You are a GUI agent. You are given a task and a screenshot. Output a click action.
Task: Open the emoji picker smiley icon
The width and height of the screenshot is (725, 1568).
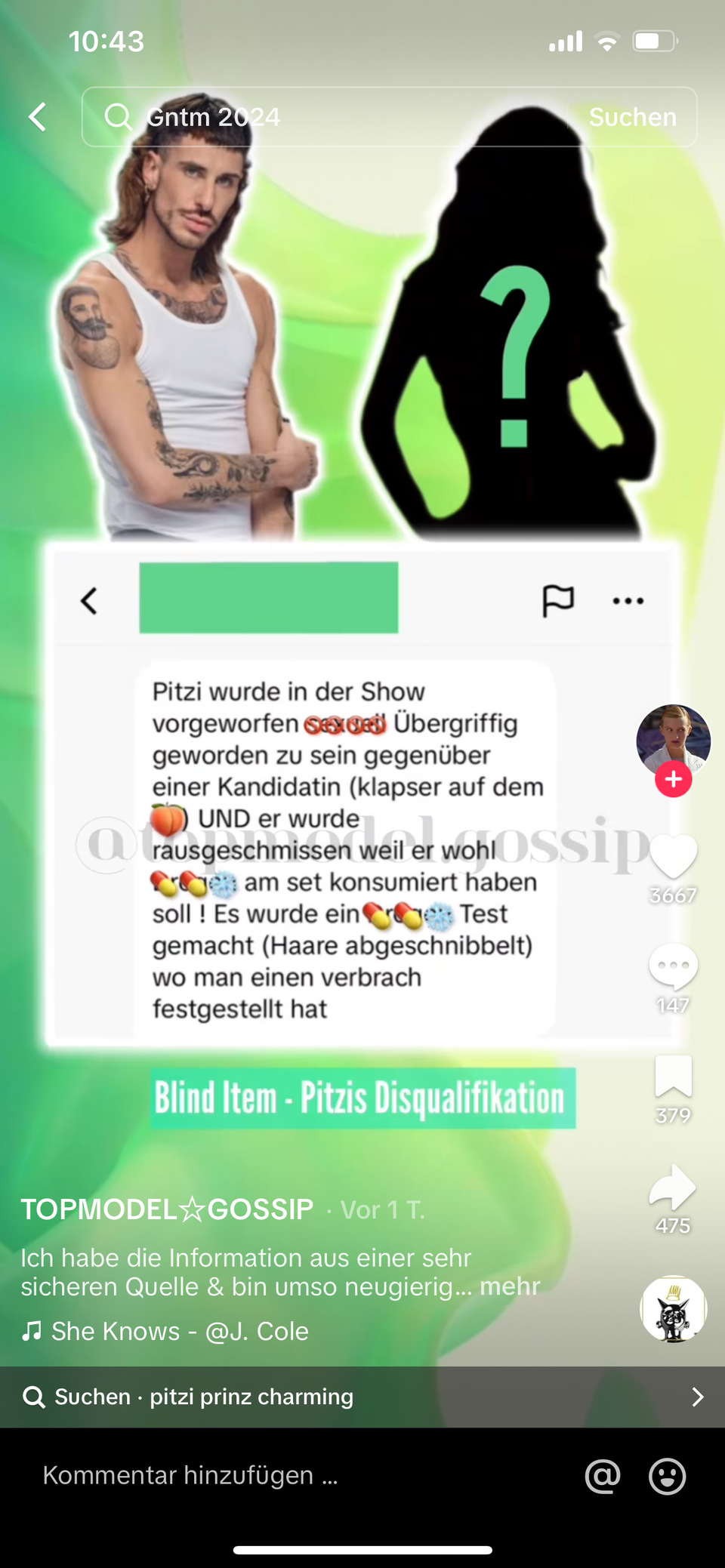tap(668, 1475)
